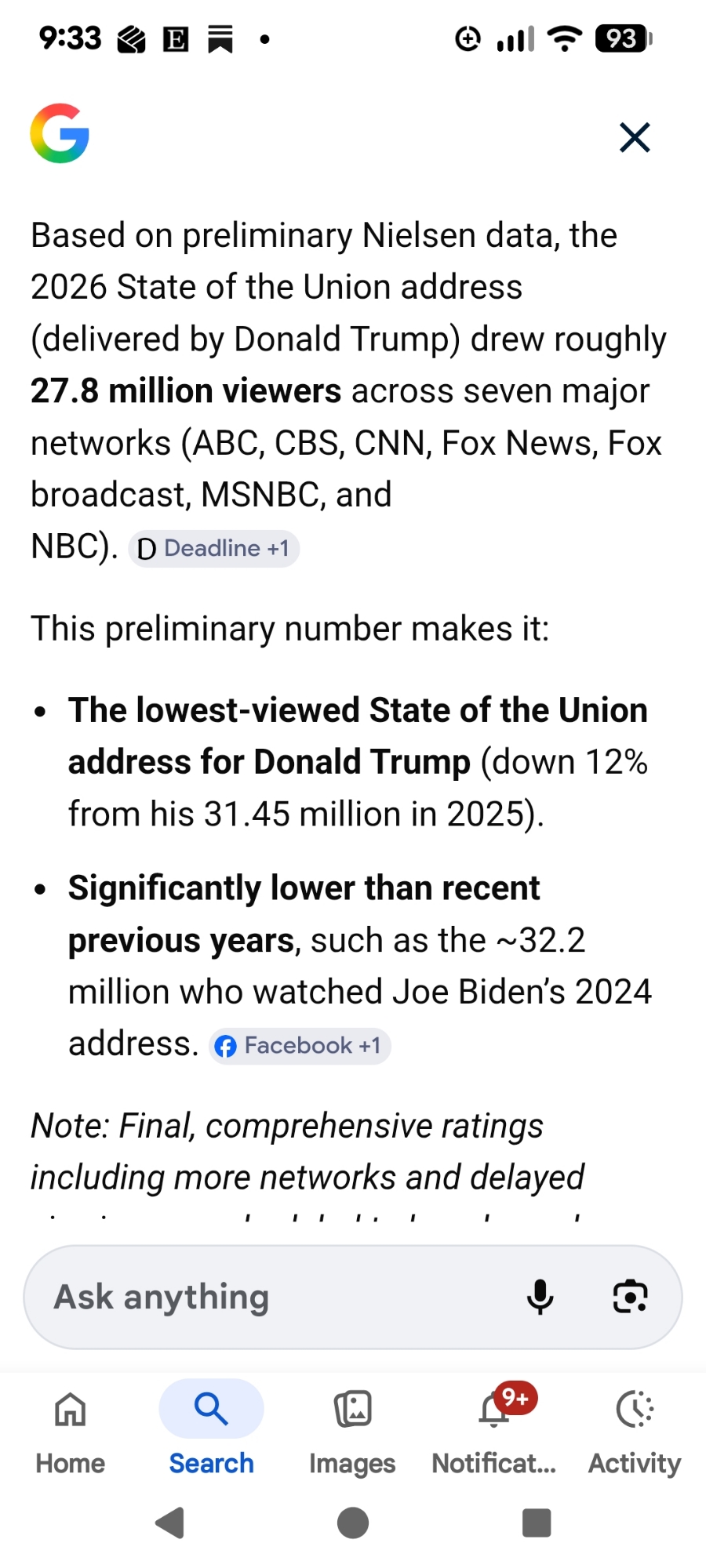Image resolution: width=706 pixels, height=1568 pixels.
Task: Start voice search with the microphone
Action: pyautogui.click(x=540, y=1297)
